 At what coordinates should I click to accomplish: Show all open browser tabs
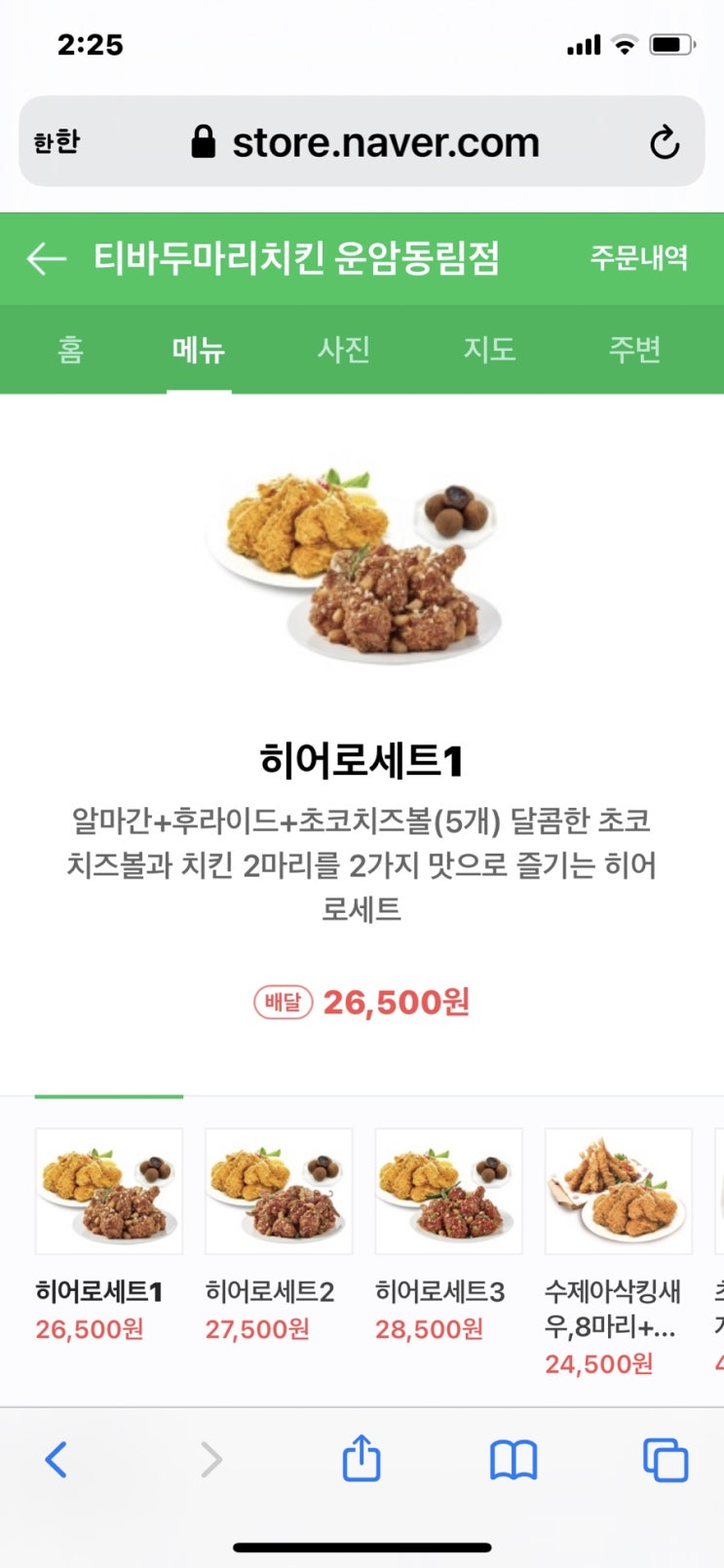point(666,1460)
